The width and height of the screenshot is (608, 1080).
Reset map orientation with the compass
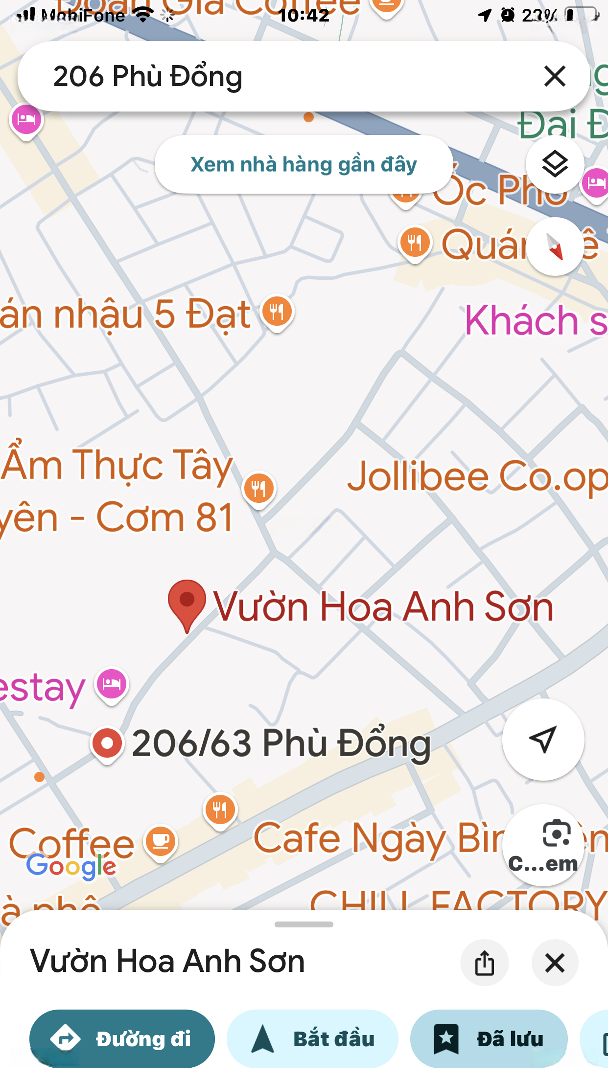(x=555, y=247)
